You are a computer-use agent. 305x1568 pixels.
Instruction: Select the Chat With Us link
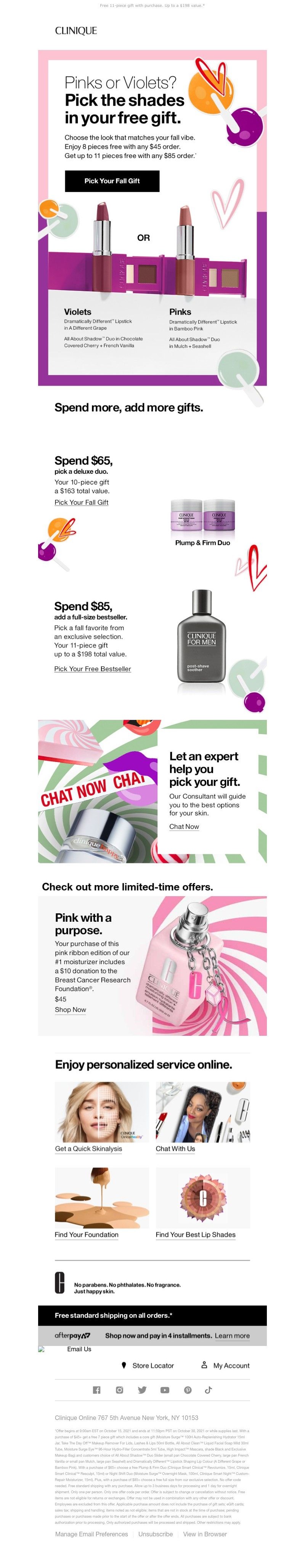(x=175, y=1149)
